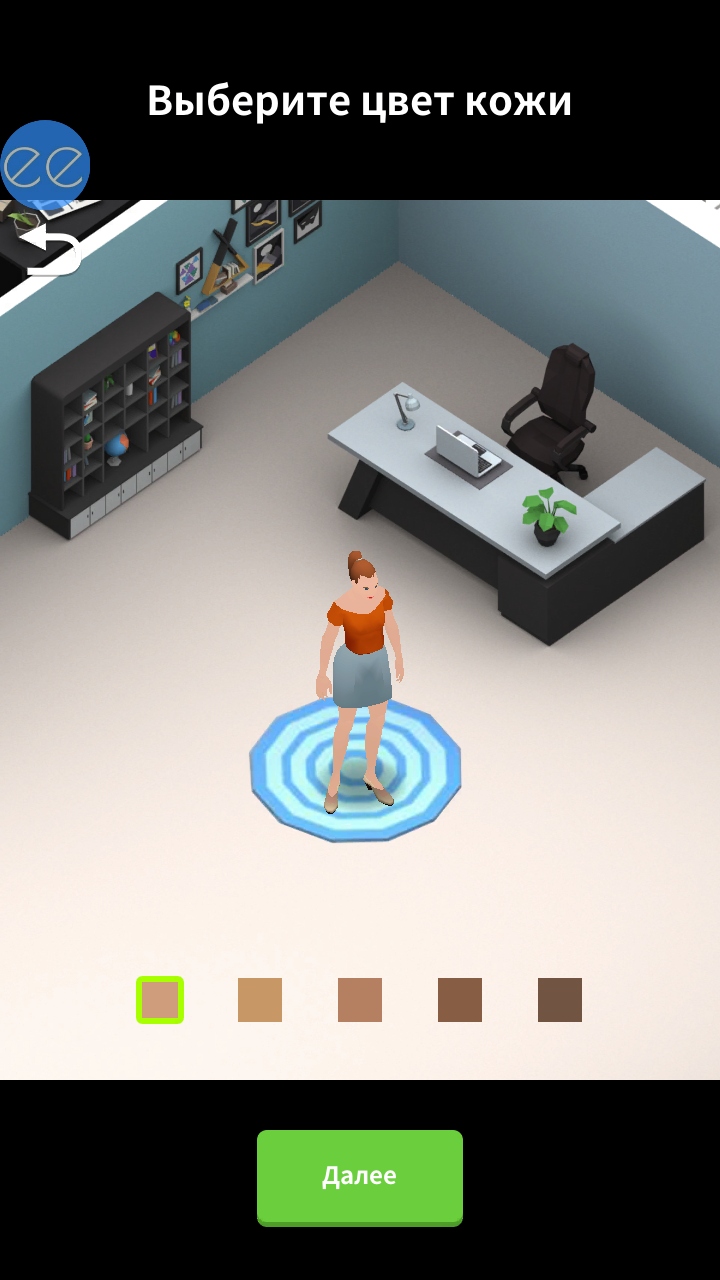The height and width of the screenshot is (1280, 720).
Task: Choose the darkest brown skin tone swatch
Action: point(560,1000)
